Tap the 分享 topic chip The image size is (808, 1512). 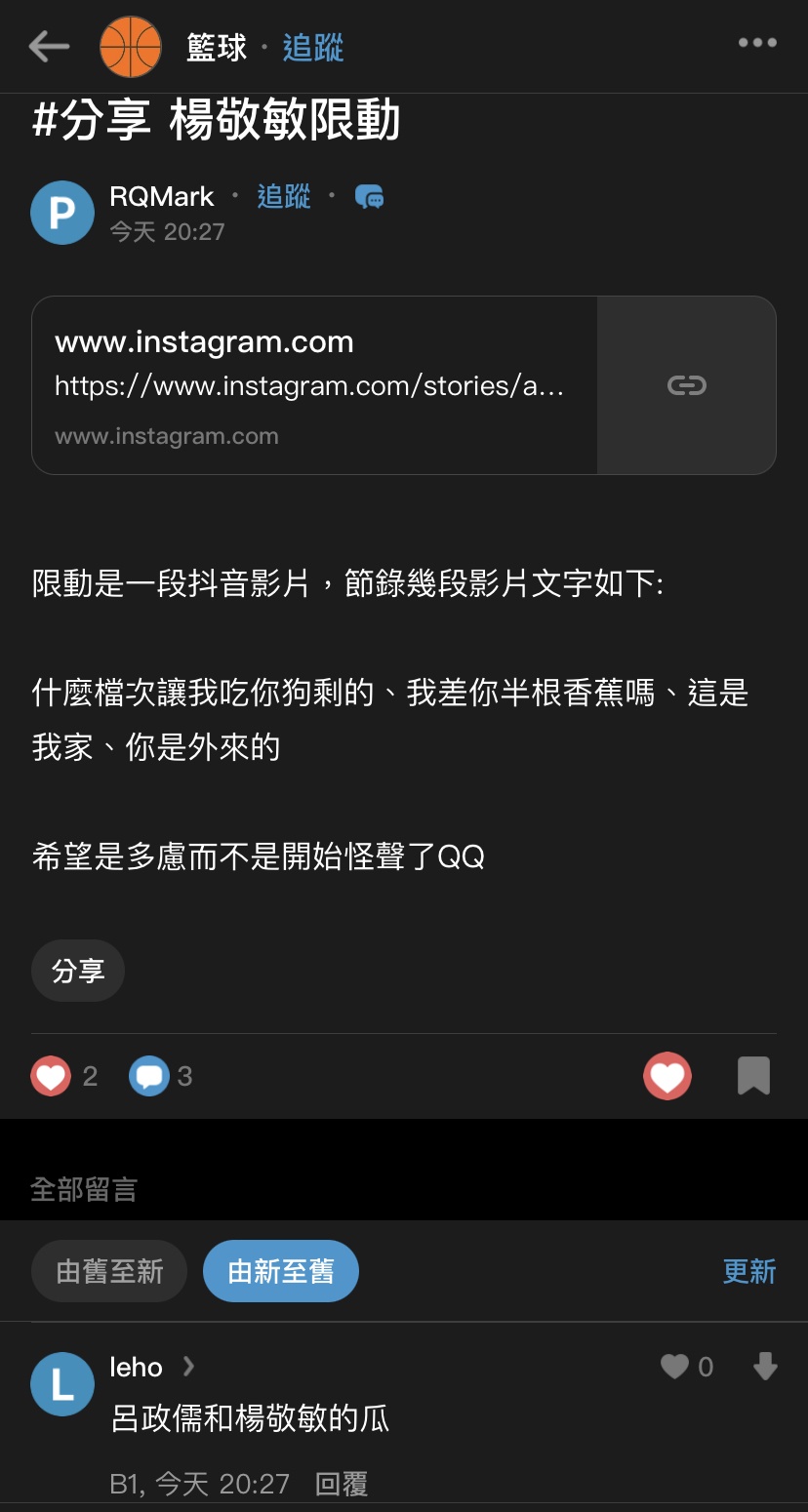[x=78, y=971]
